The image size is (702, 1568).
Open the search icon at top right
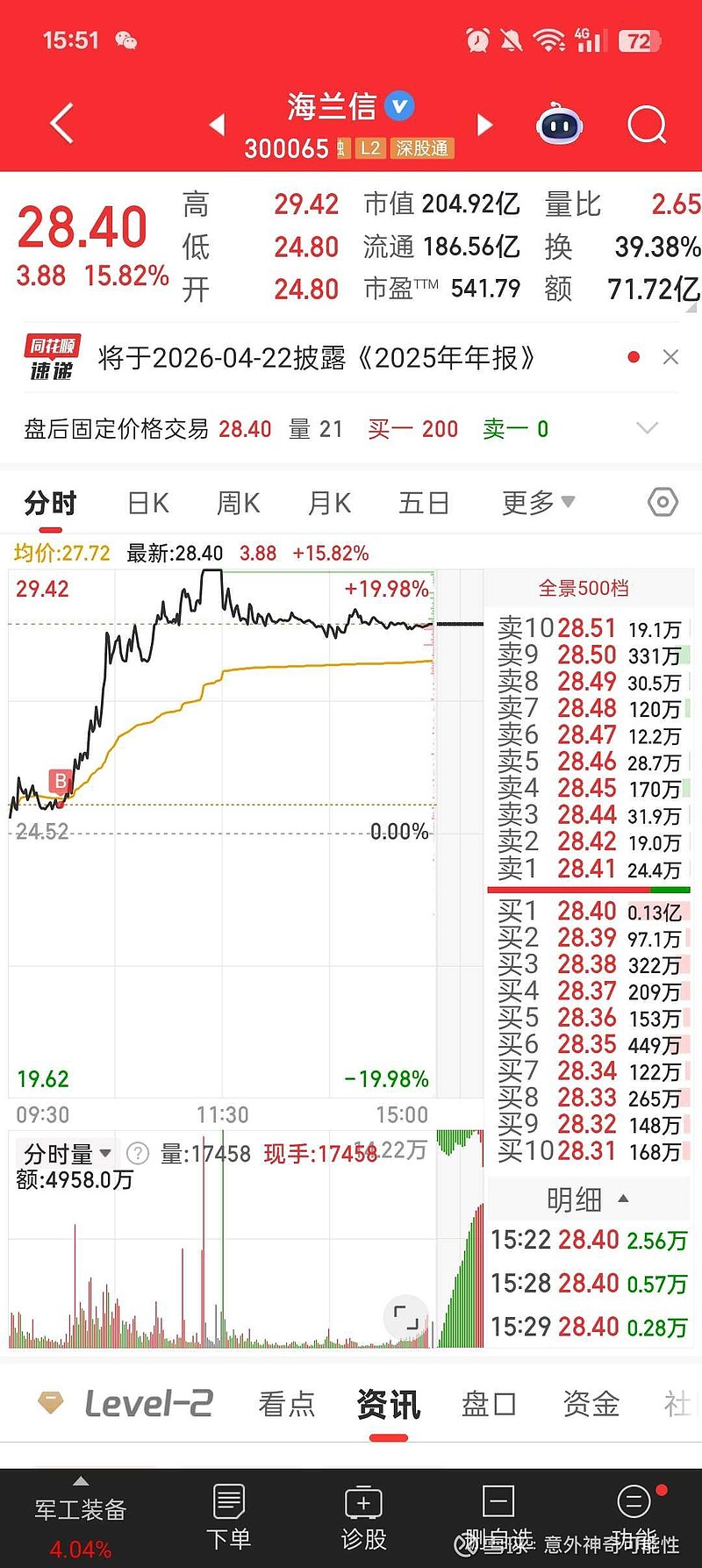click(x=647, y=125)
